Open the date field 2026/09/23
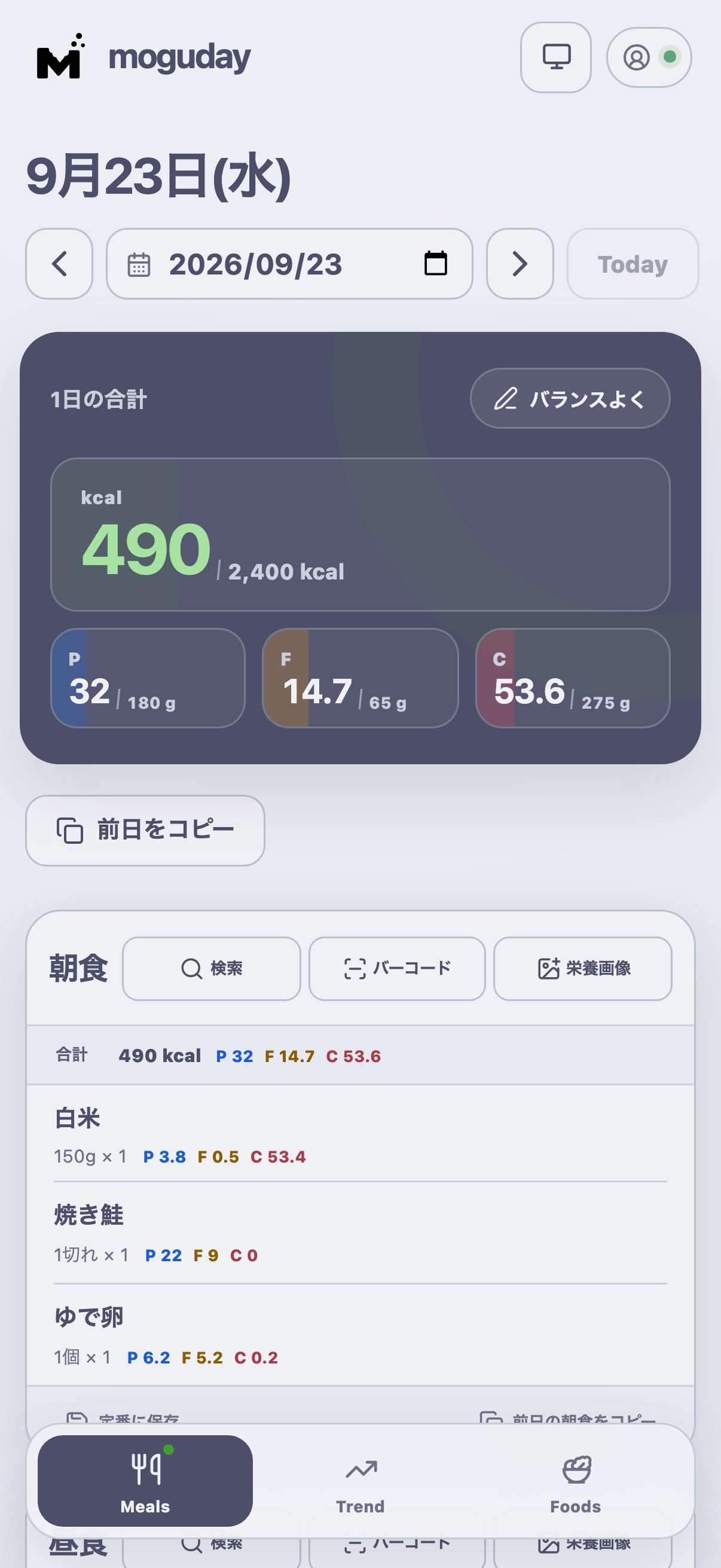The image size is (721, 1568). [289, 264]
